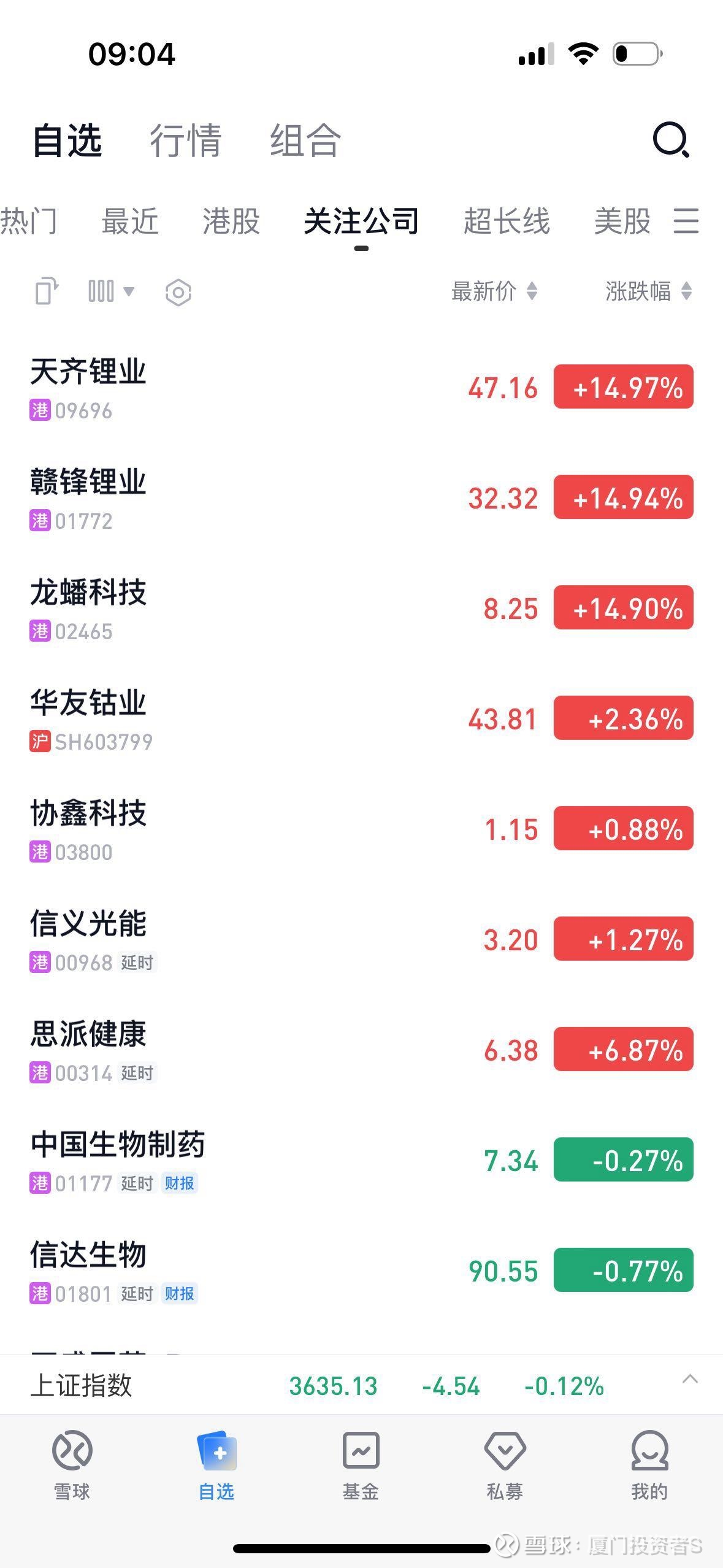This screenshot has height=1568, width=723.
Task: Open 赣锋锂业 stock details
Action: pos(362,498)
